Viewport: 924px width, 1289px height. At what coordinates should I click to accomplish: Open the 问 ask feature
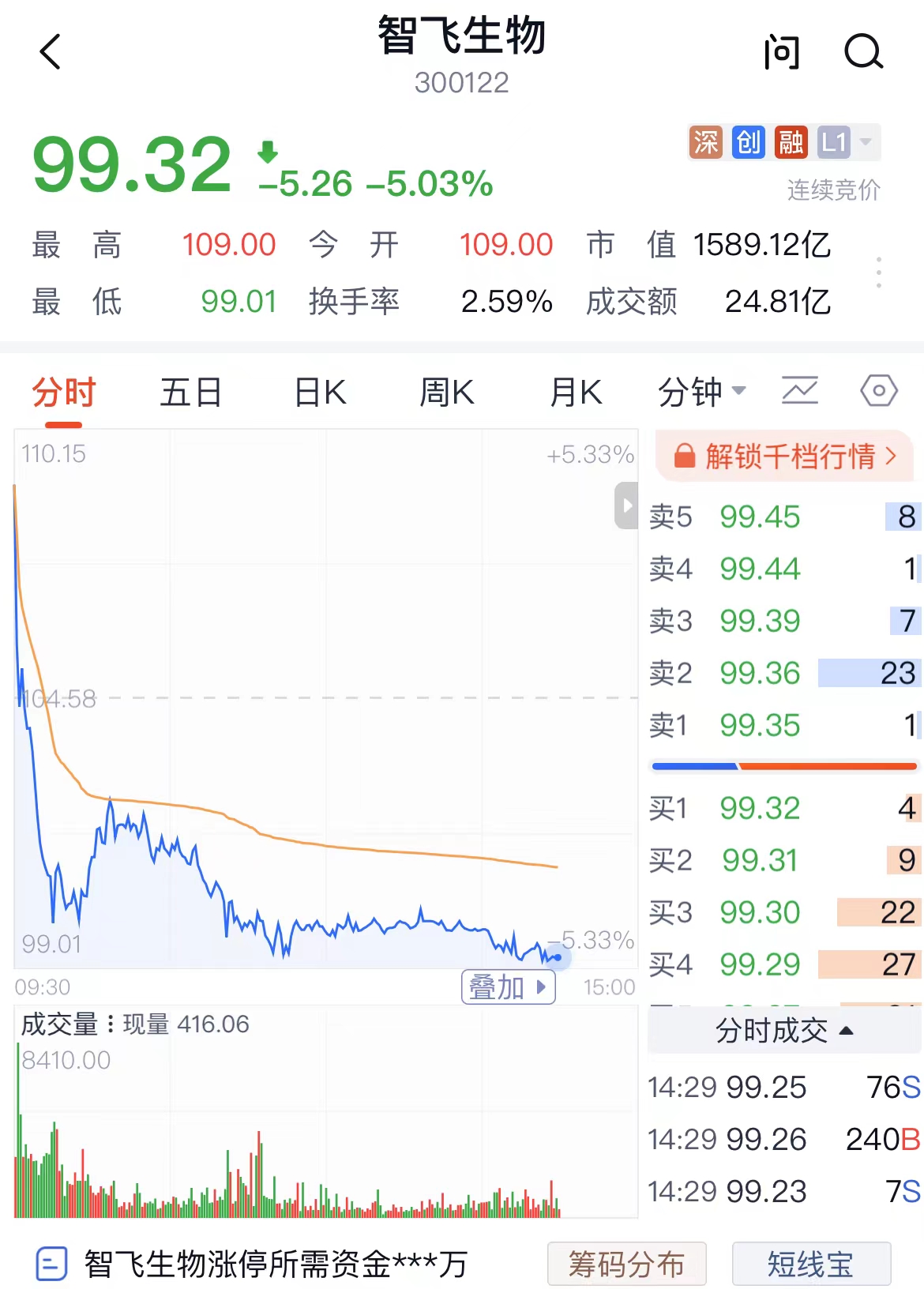(782, 52)
